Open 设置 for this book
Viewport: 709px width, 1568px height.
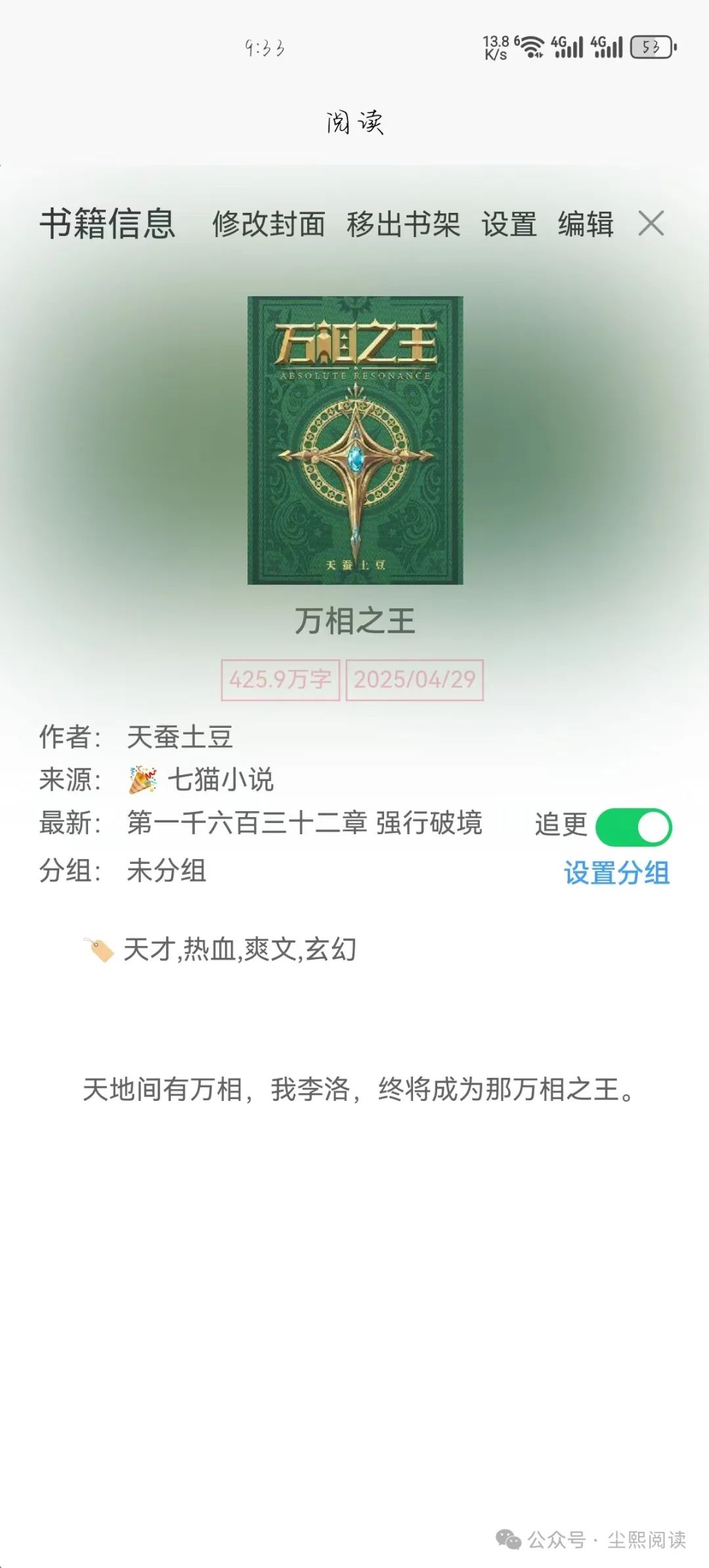[509, 224]
